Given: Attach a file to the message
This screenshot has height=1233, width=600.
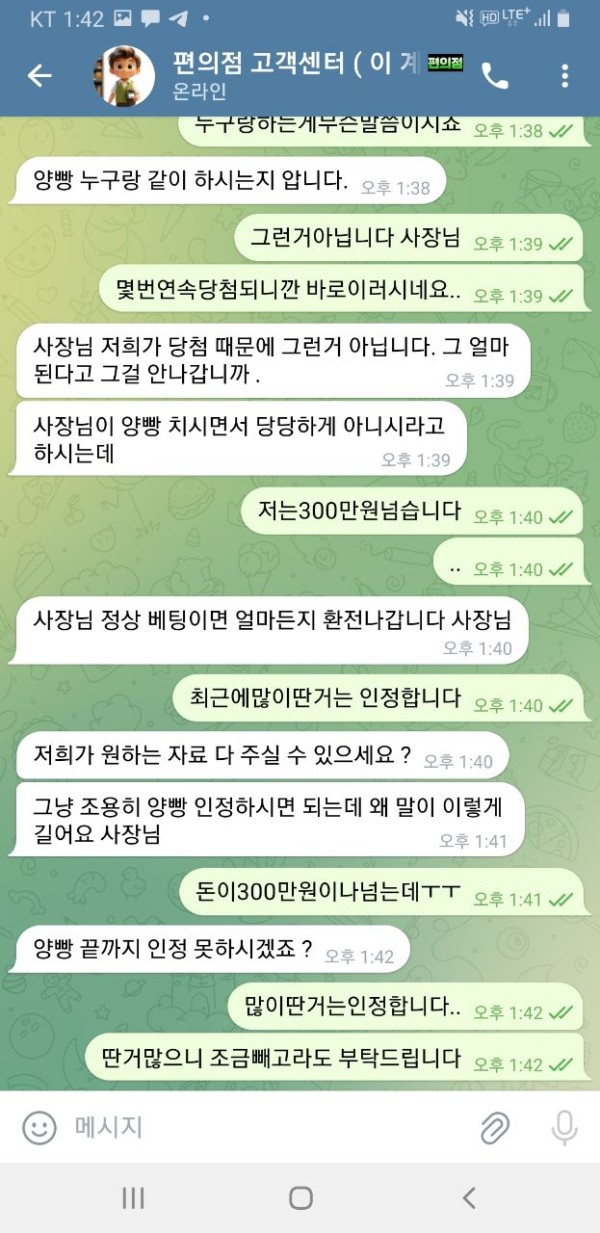Looking at the screenshot, I should click(495, 1129).
